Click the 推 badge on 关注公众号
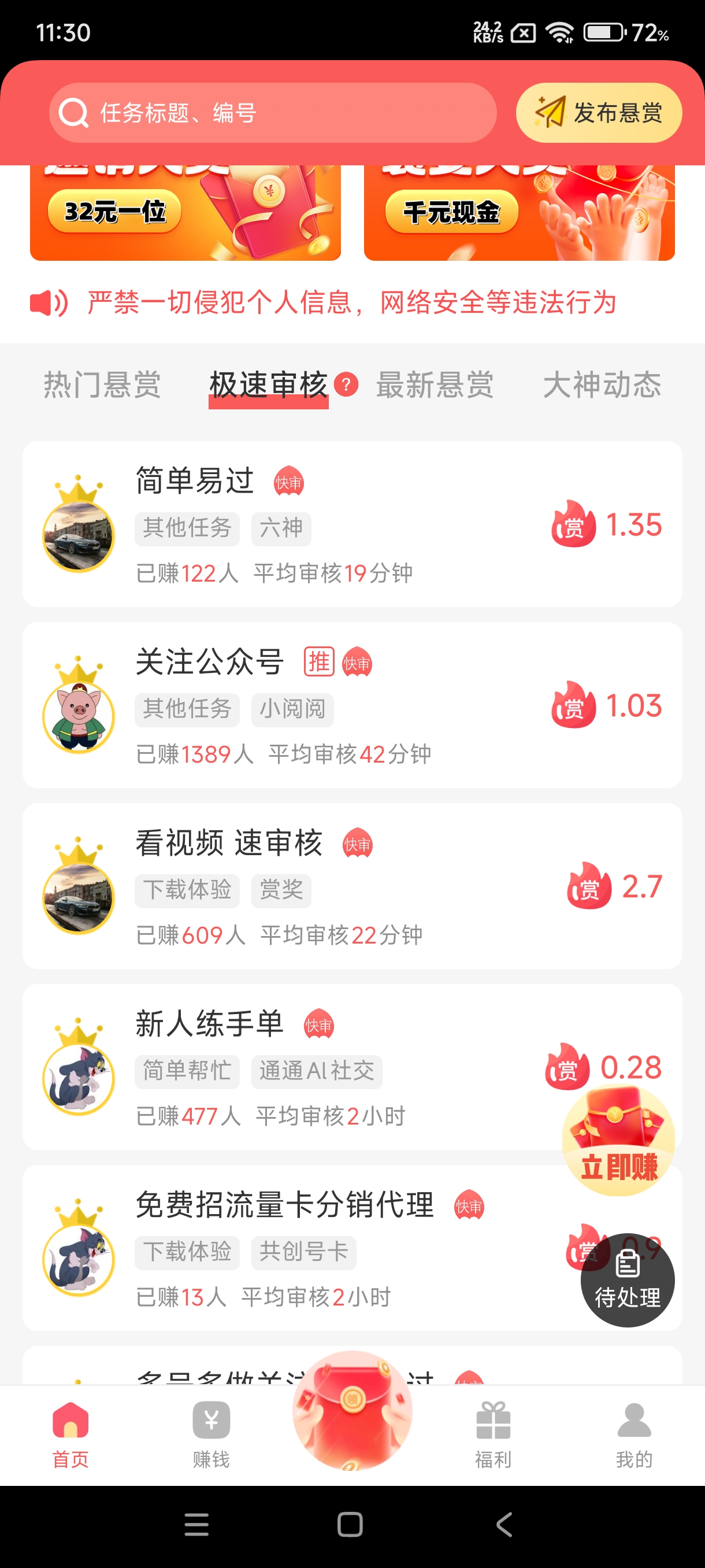This screenshot has height=1568, width=705. (321, 660)
